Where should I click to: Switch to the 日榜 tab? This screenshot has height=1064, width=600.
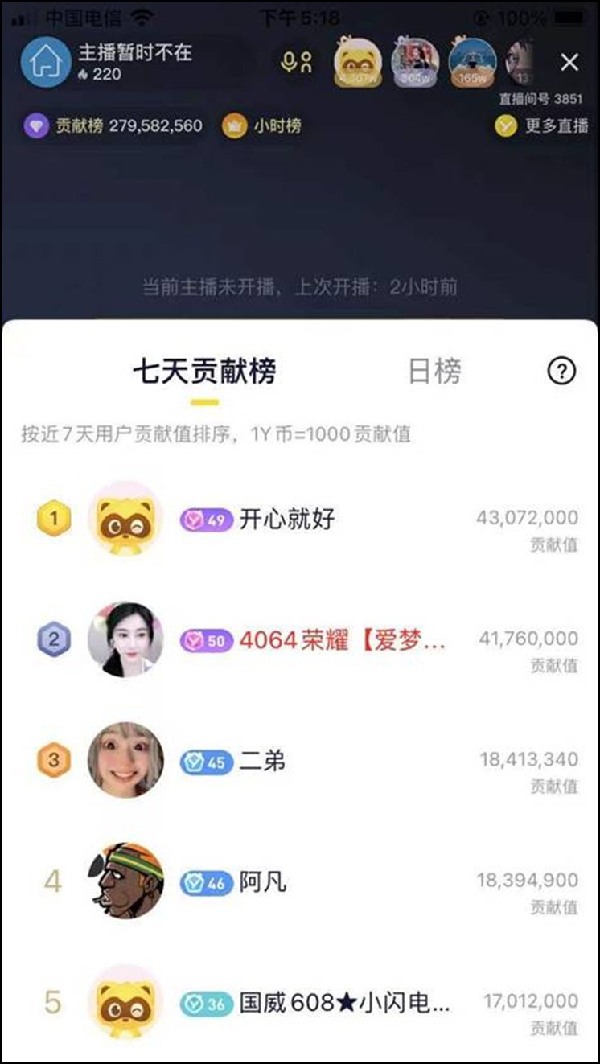[x=434, y=371]
